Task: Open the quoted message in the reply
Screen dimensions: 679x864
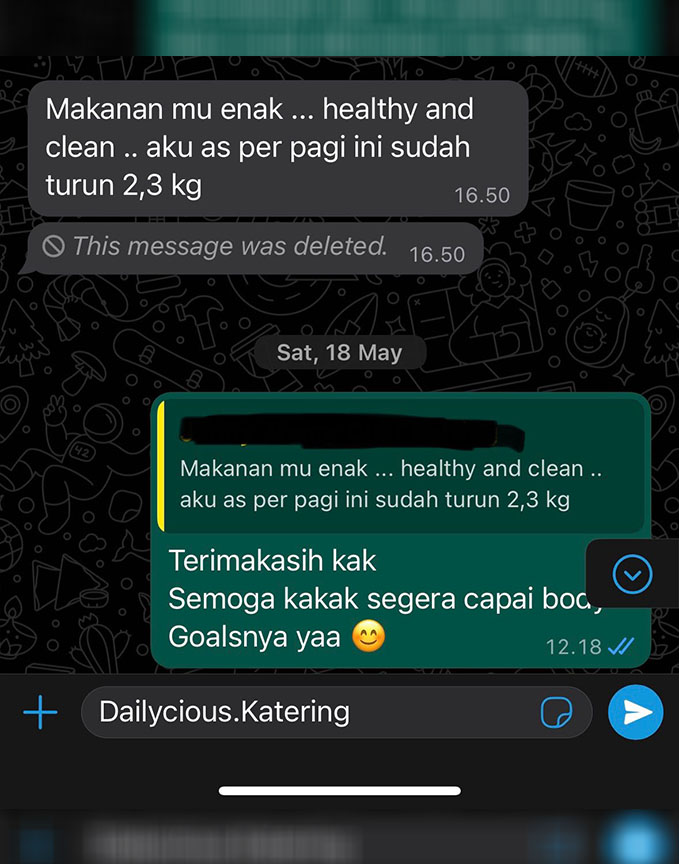Action: point(400,470)
